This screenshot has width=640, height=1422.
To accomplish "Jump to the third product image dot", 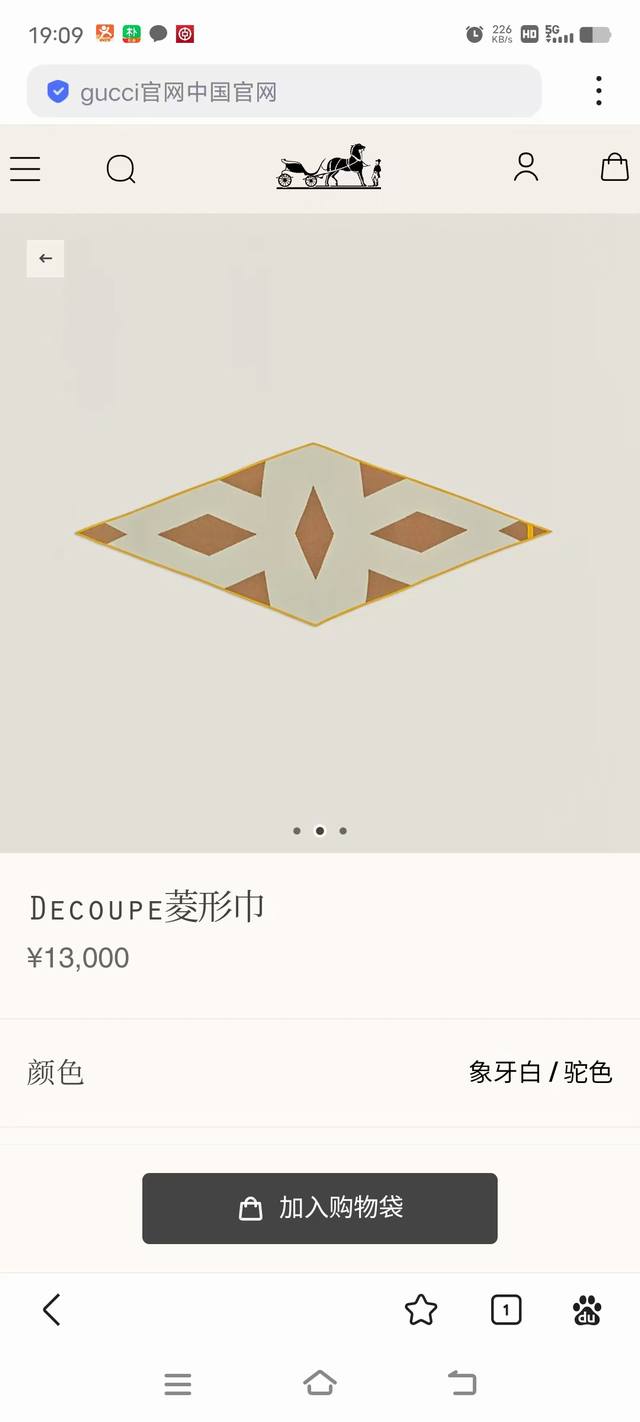I will coord(343,831).
